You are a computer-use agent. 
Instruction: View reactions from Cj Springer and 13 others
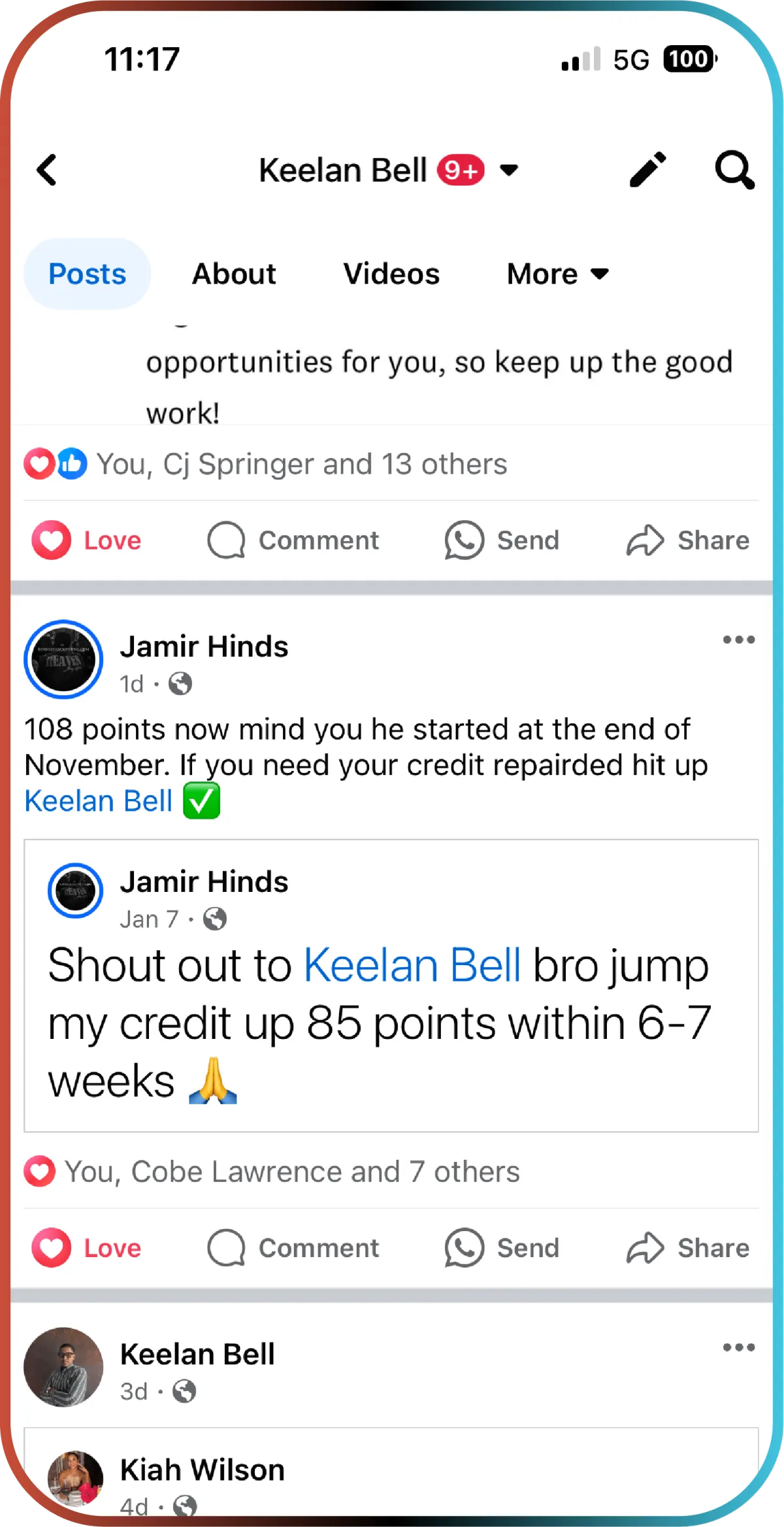coord(301,465)
